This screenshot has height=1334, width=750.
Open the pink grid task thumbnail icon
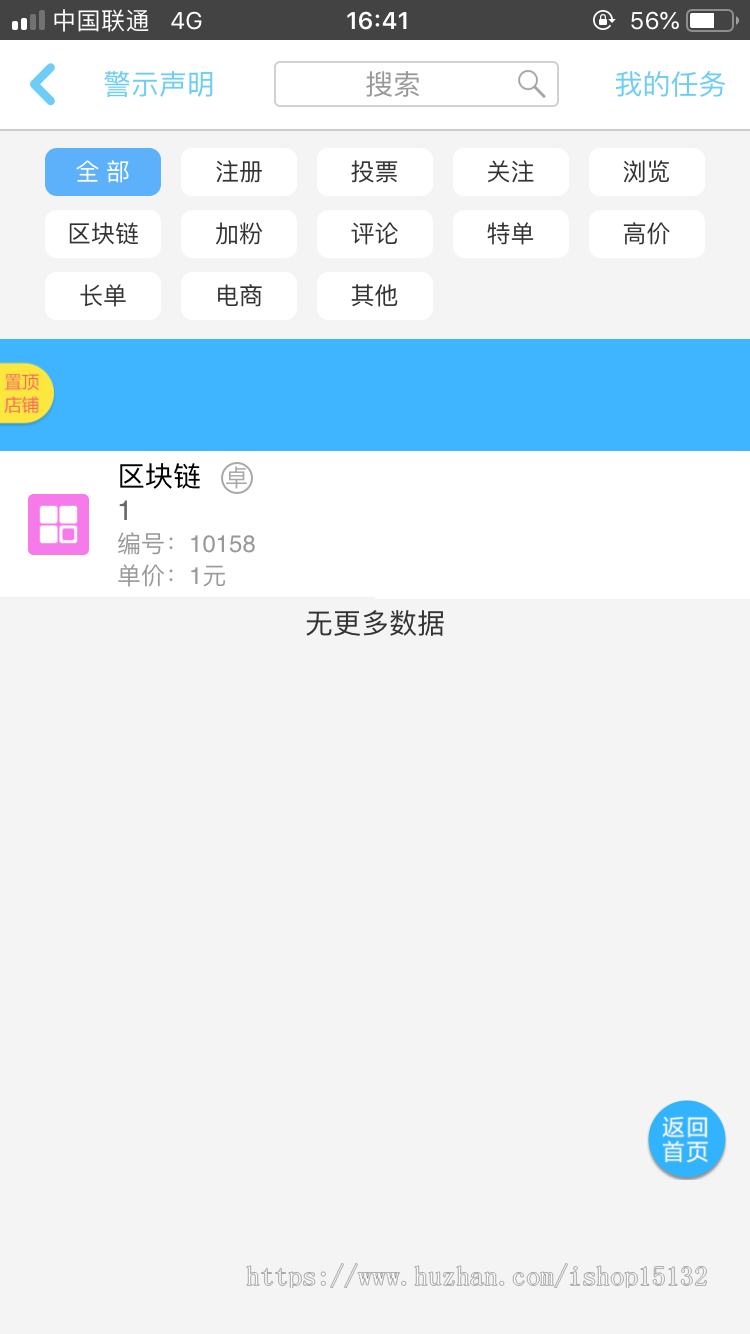point(57,524)
